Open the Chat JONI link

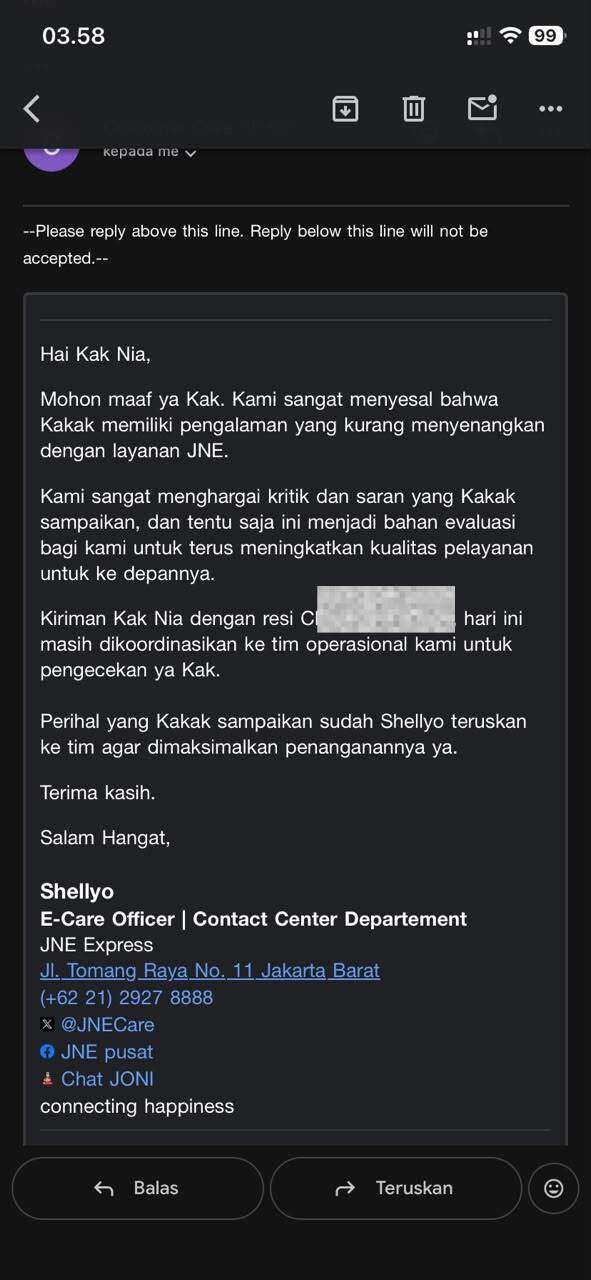coord(107,1078)
